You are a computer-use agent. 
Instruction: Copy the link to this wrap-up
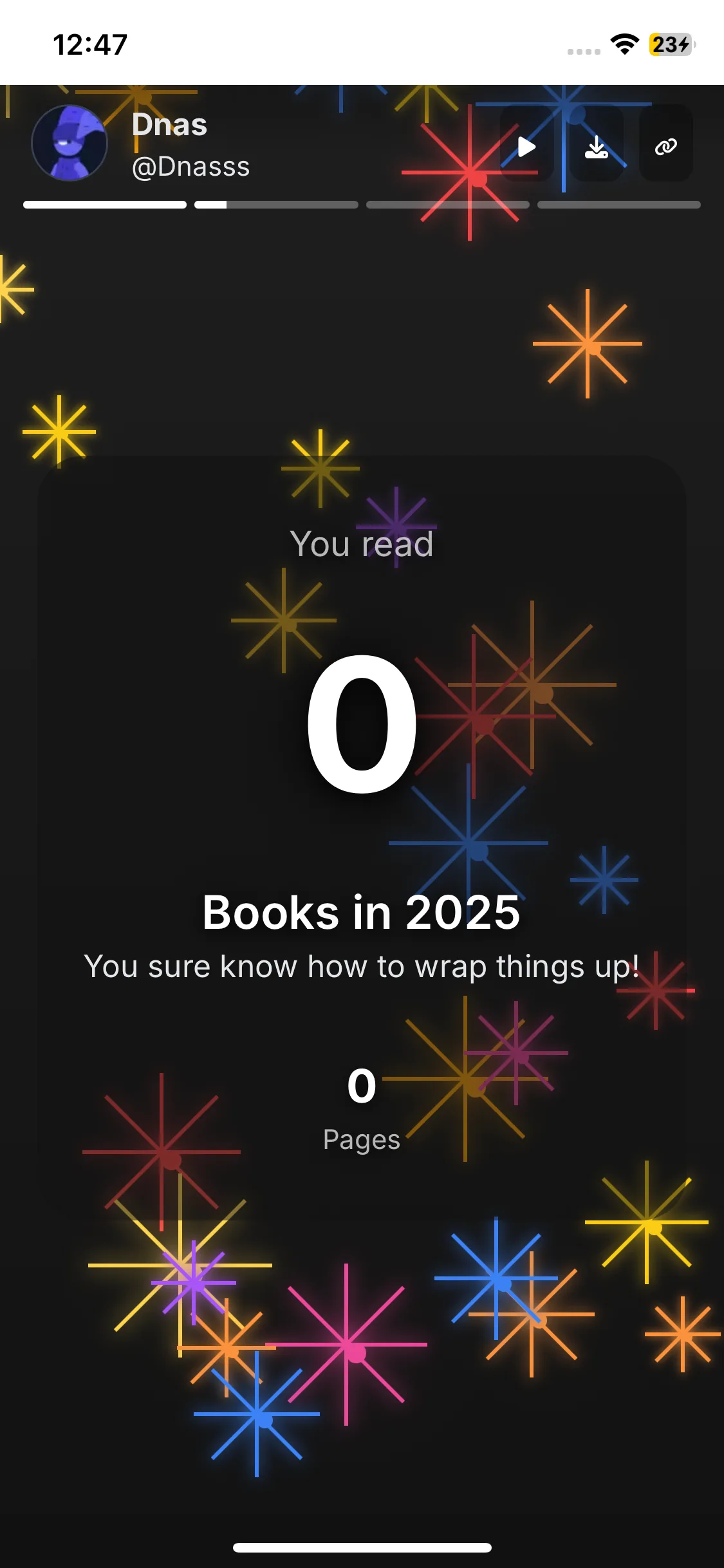click(665, 146)
